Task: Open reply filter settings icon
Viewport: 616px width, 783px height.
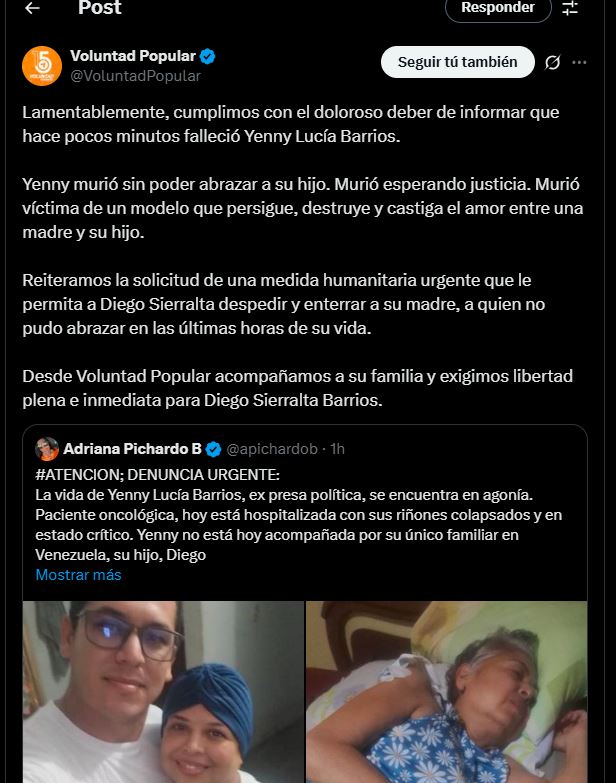Action: point(570,8)
